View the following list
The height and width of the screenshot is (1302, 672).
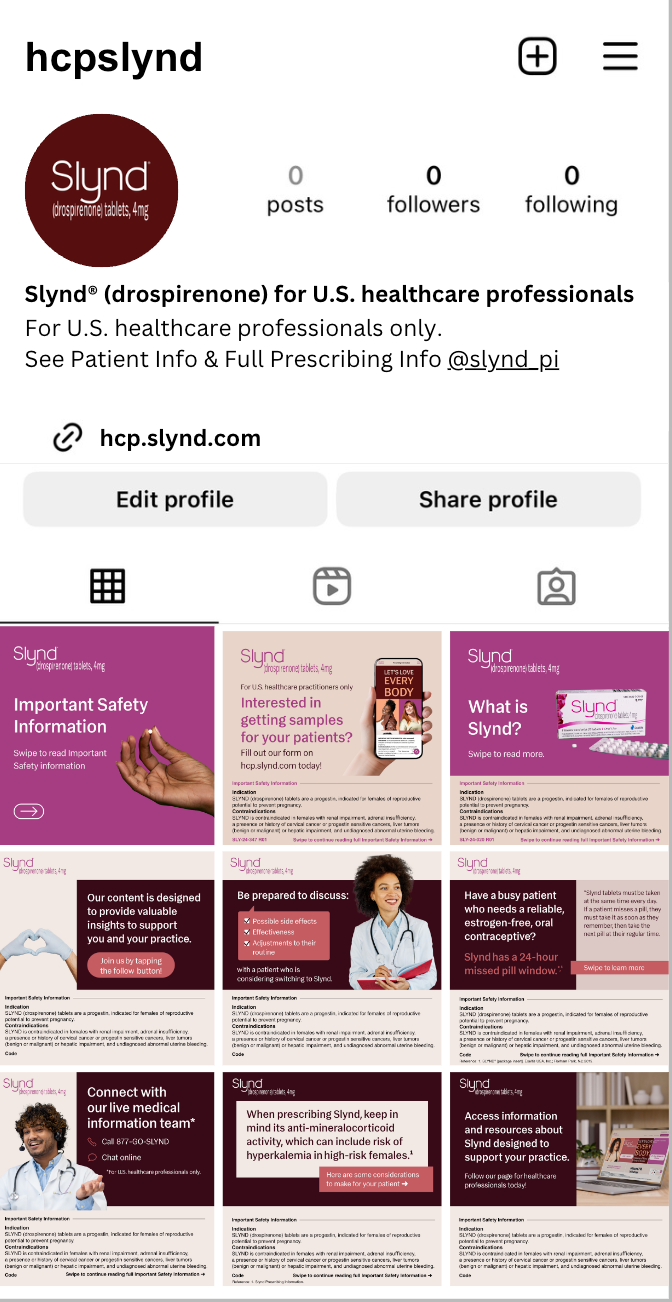[571, 190]
